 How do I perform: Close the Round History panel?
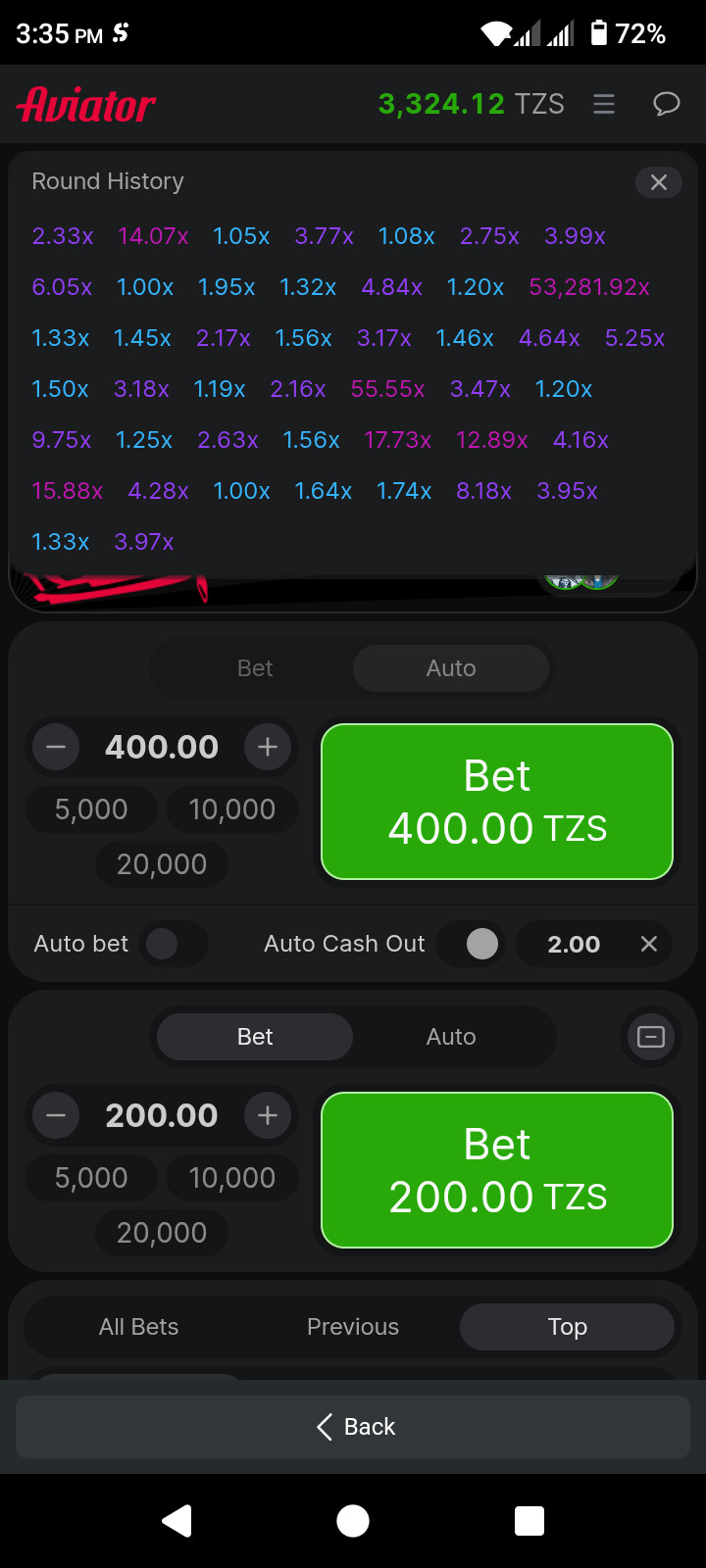[659, 182]
